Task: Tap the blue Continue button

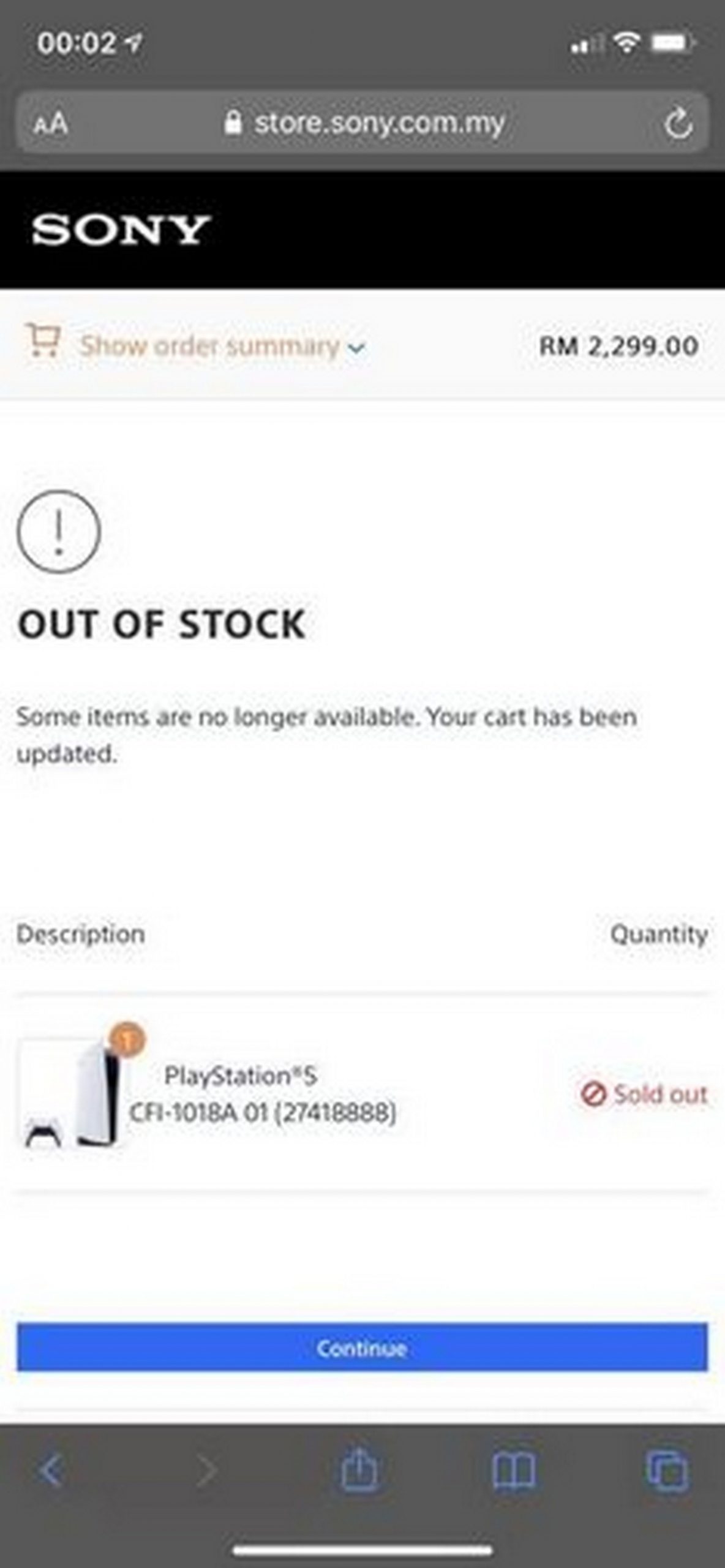Action: pos(362,1347)
